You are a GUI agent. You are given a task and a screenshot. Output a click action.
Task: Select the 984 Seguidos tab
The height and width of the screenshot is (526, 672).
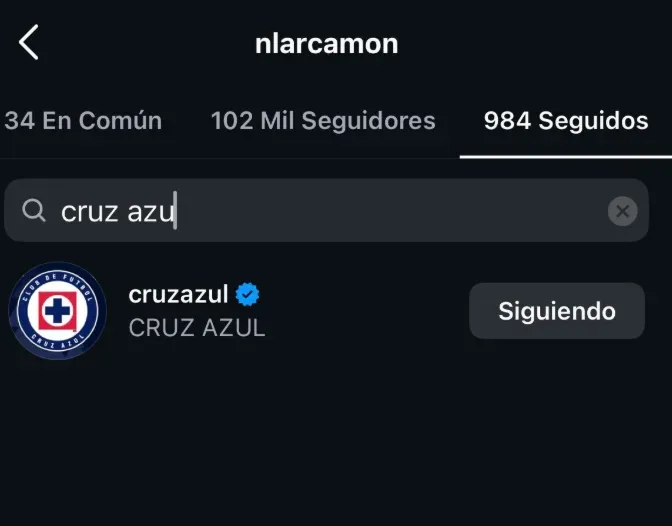(x=565, y=121)
